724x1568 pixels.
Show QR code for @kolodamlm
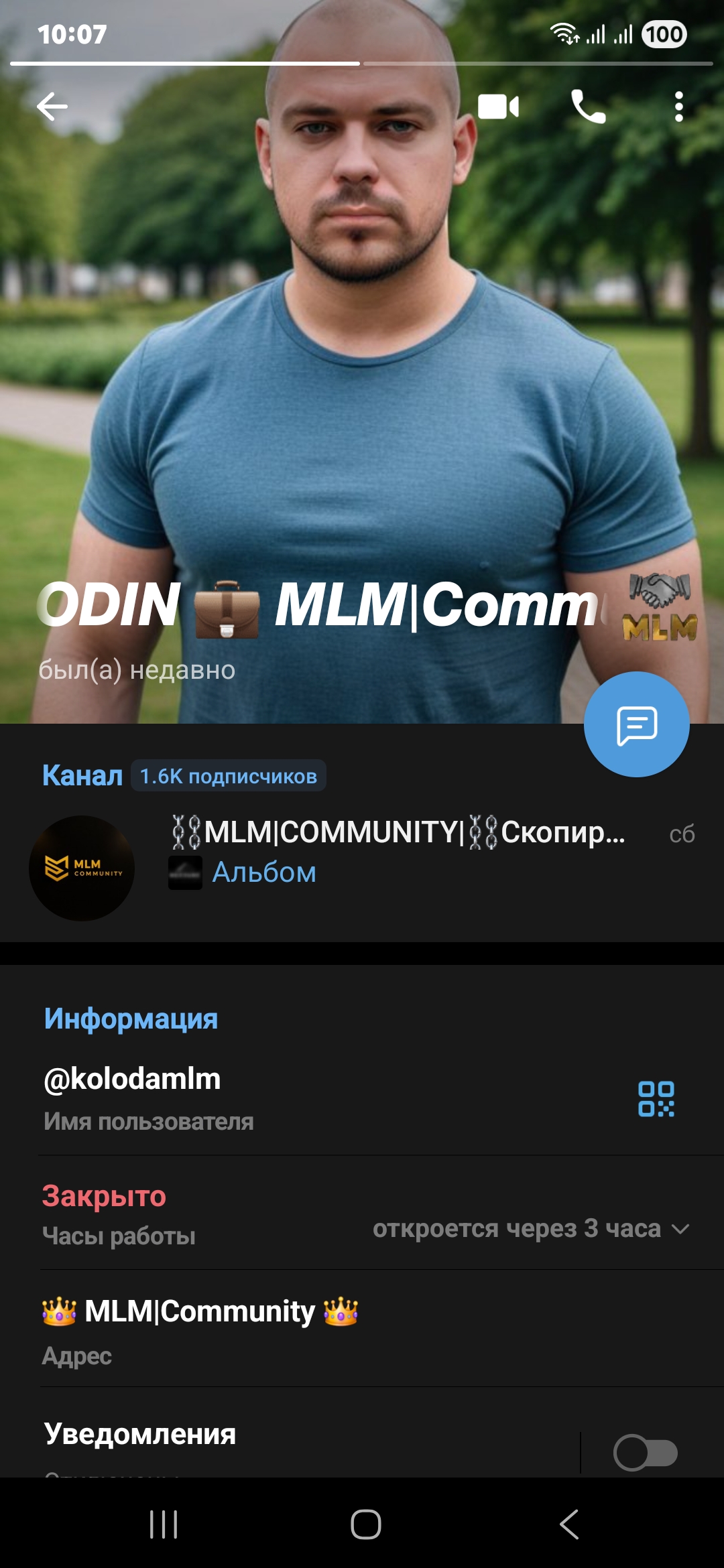click(x=656, y=1099)
